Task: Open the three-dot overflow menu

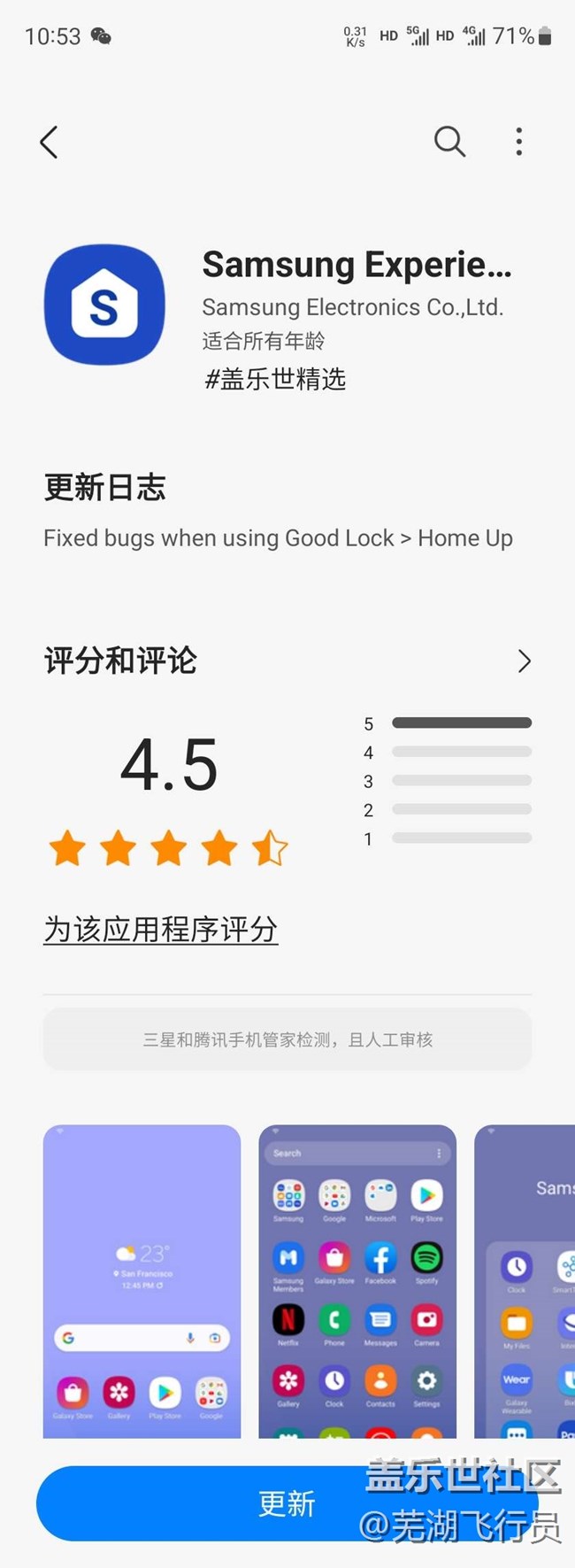Action: pos(519,142)
